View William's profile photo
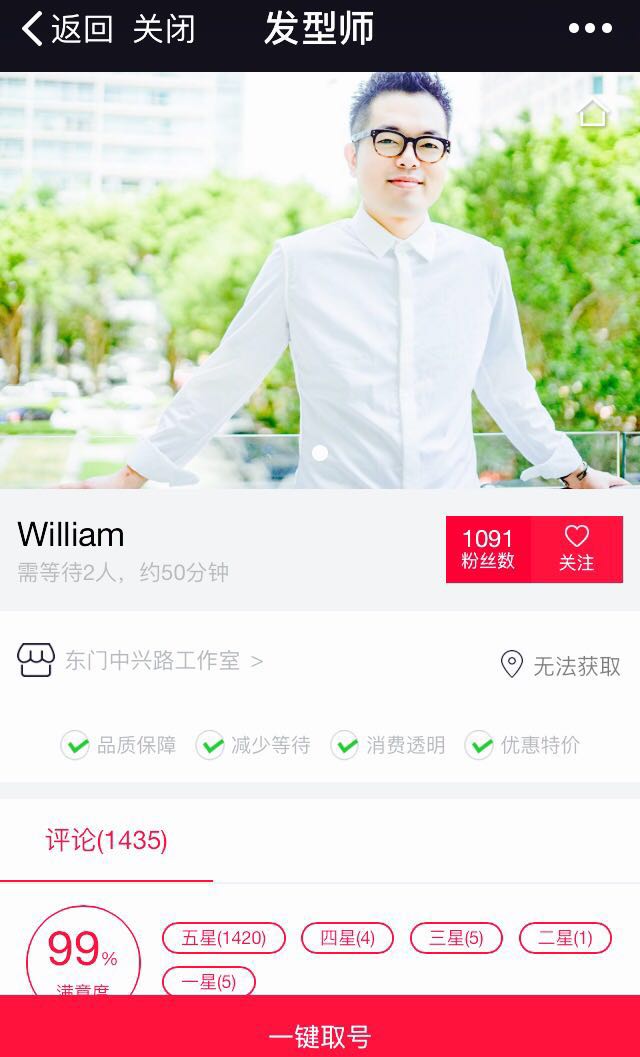The height and width of the screenshot is (1057, 640). [320, 280]
